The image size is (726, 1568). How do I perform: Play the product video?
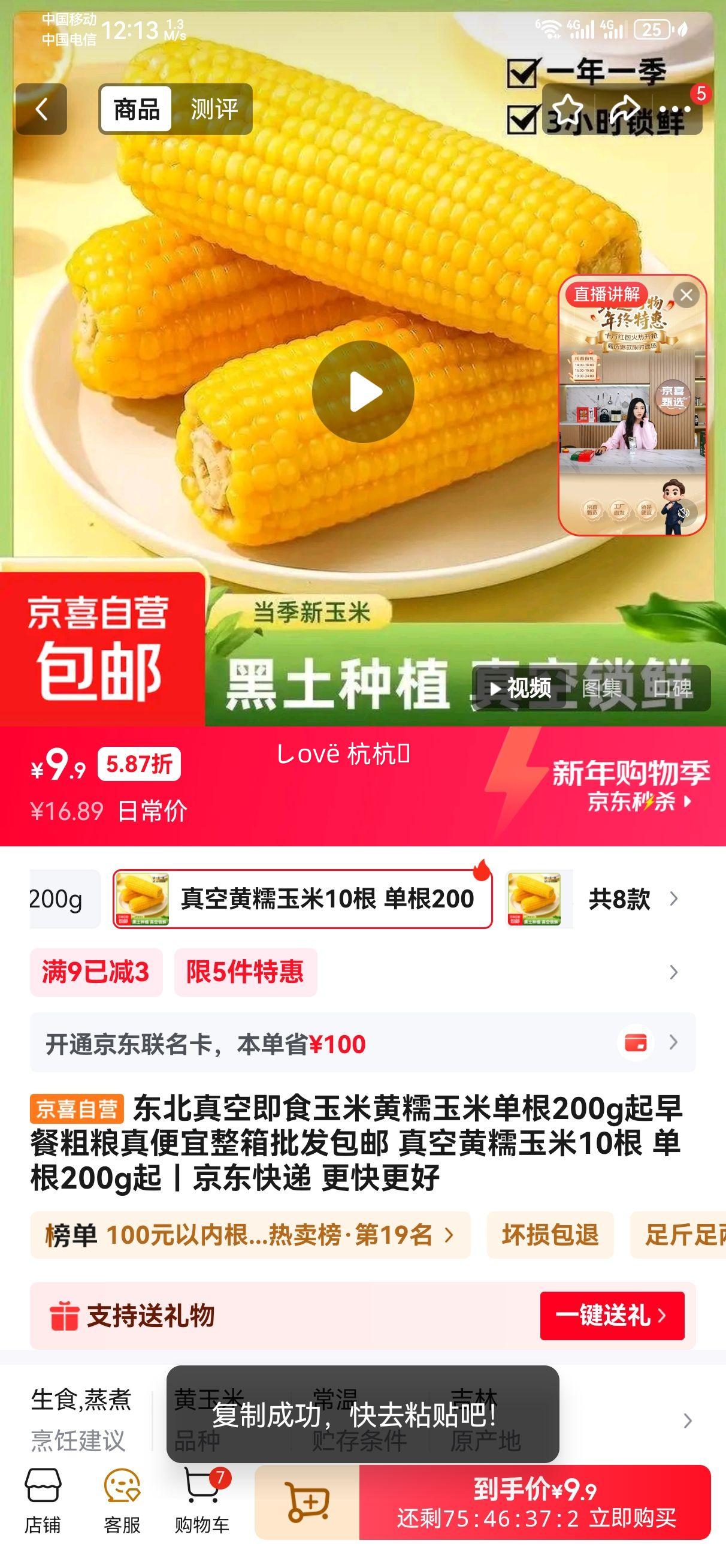pyautogui.click(x=365, y=391)
